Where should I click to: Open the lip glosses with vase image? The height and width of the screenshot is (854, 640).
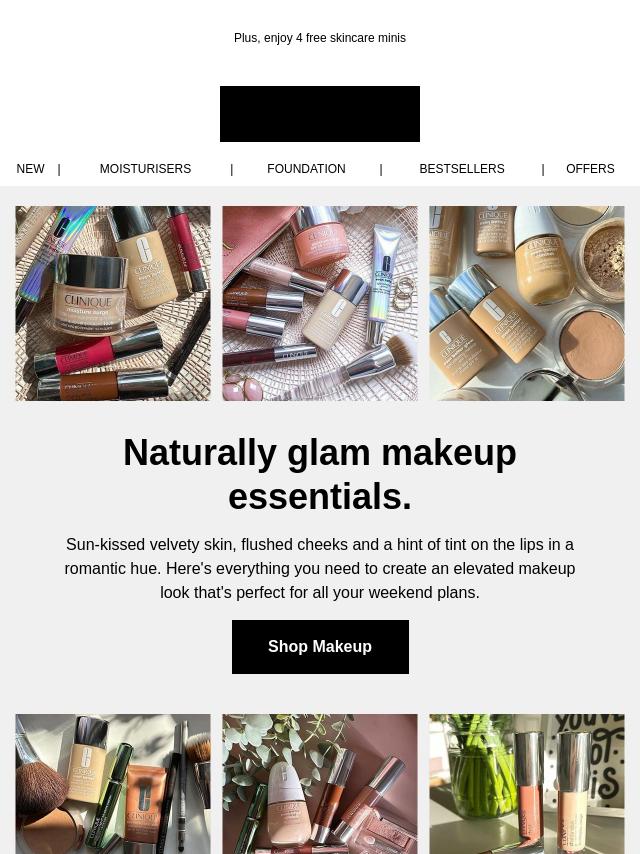click(x=527, y=784)
